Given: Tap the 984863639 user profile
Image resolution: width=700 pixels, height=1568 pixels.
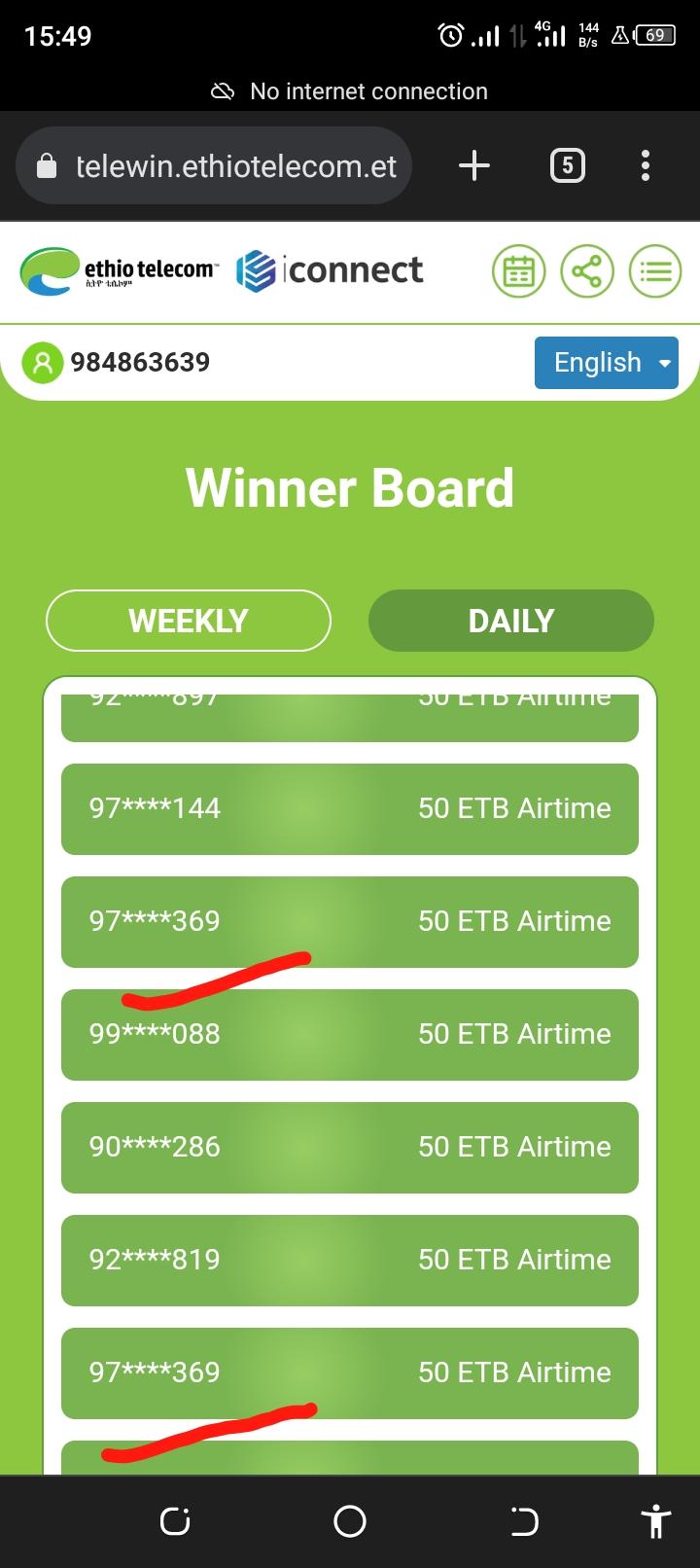Looking at the screenshot, I should click(117, 363).
